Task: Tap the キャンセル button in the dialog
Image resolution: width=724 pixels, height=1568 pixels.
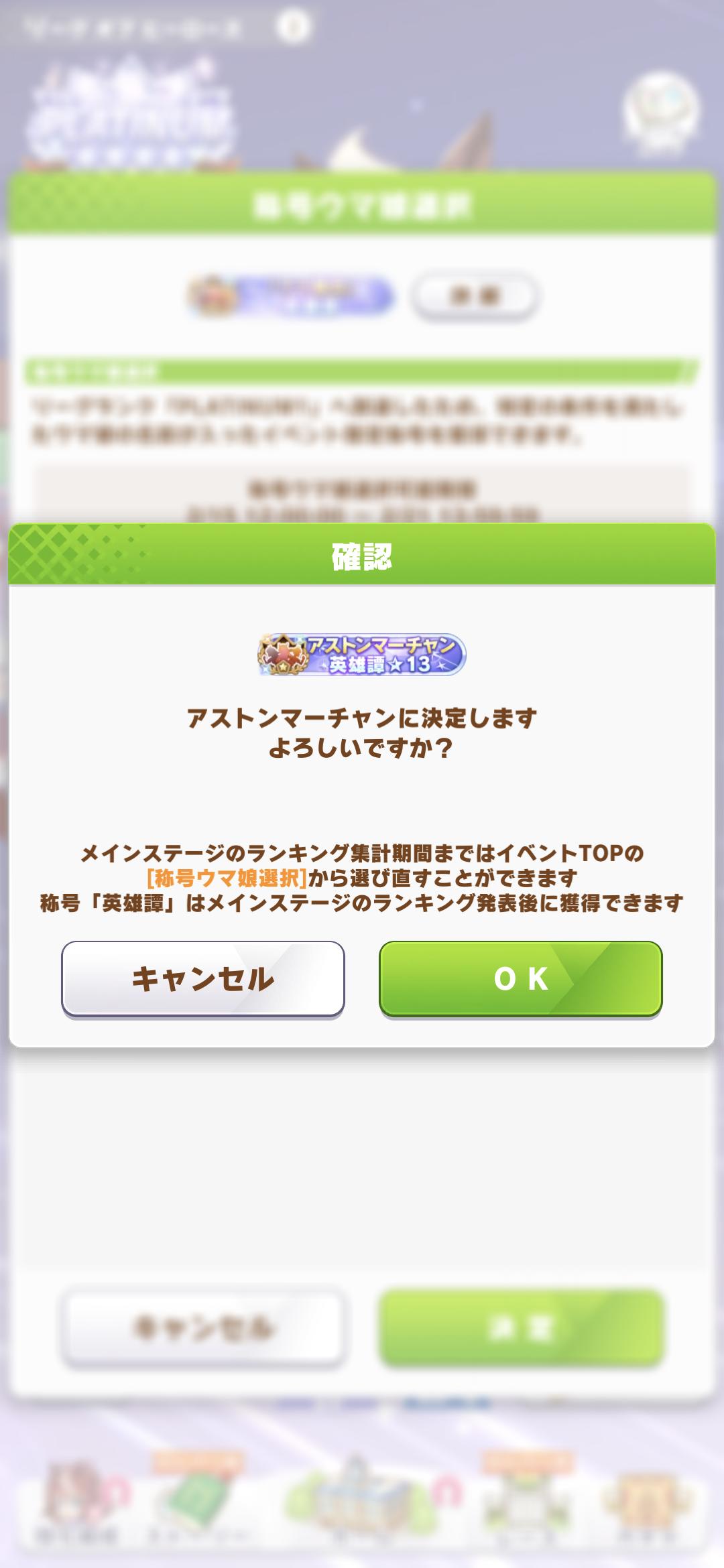Action: tap(202, 978)
